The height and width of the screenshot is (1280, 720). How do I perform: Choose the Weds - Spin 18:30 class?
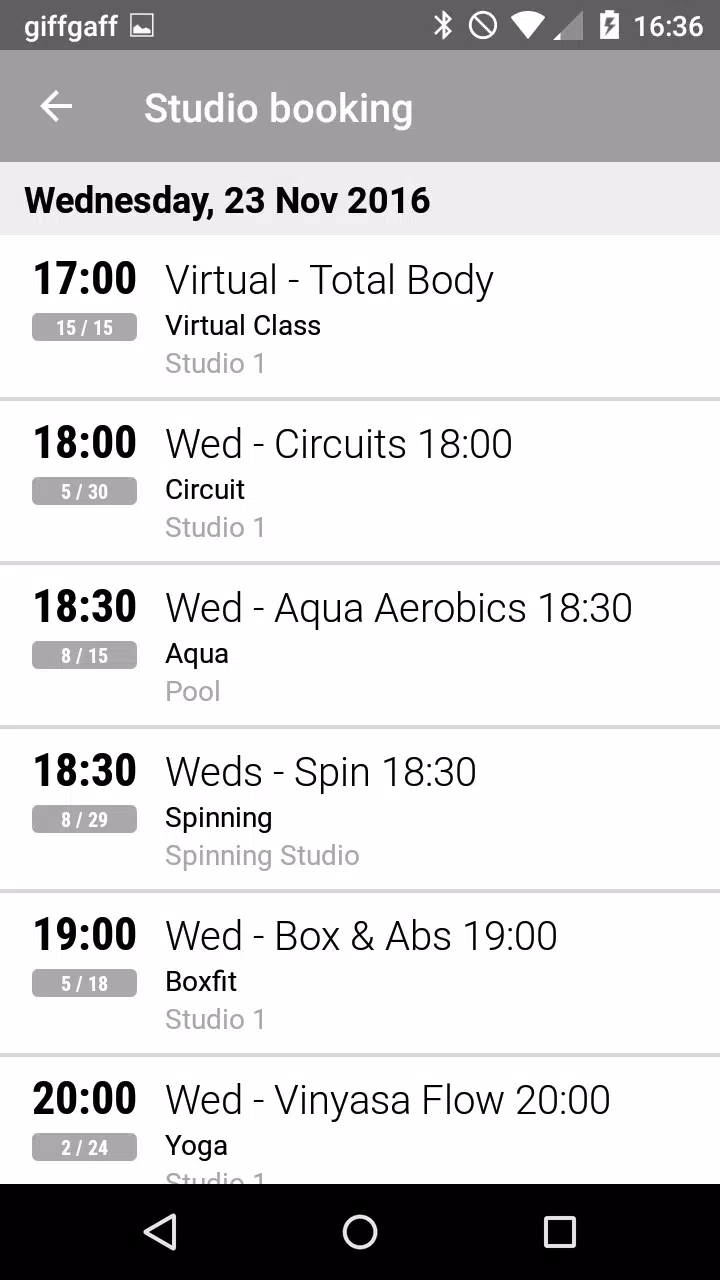pos(360,809)
